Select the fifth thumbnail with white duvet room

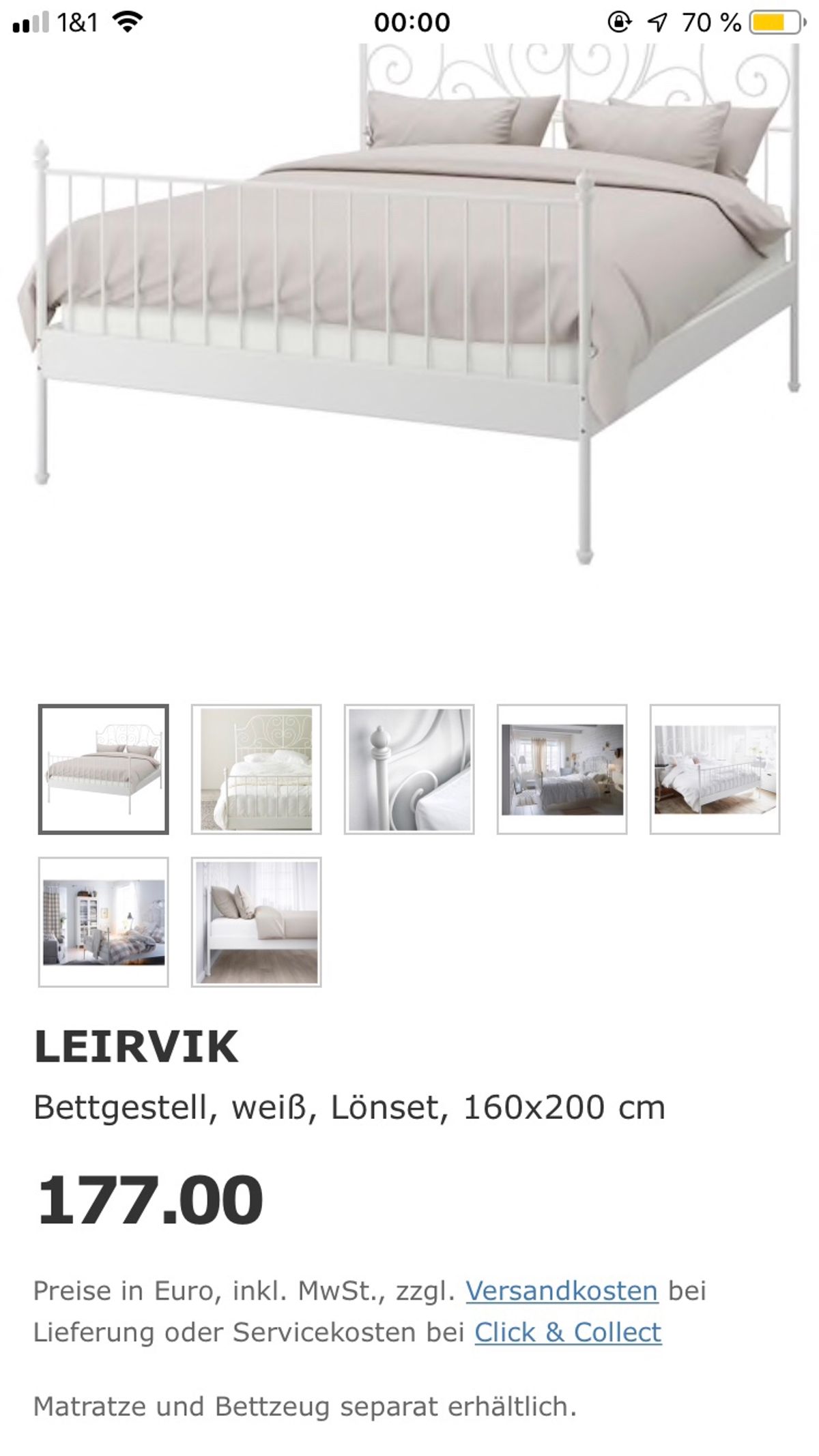715,769
